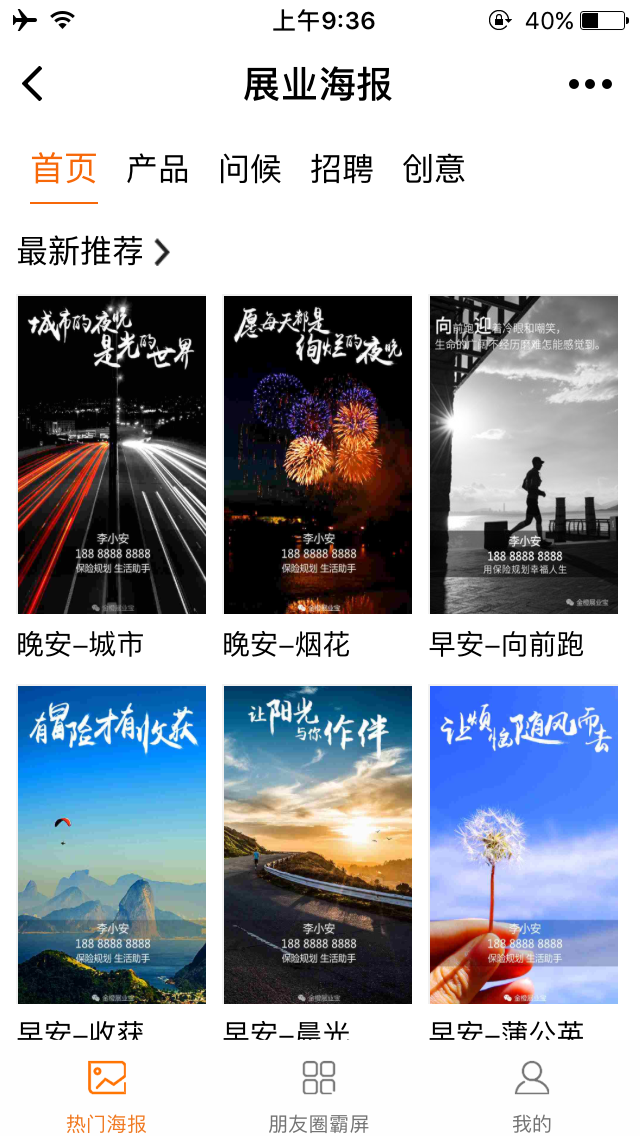
Task: Open the 晚安–城市 poster
Action: [112, 455]
